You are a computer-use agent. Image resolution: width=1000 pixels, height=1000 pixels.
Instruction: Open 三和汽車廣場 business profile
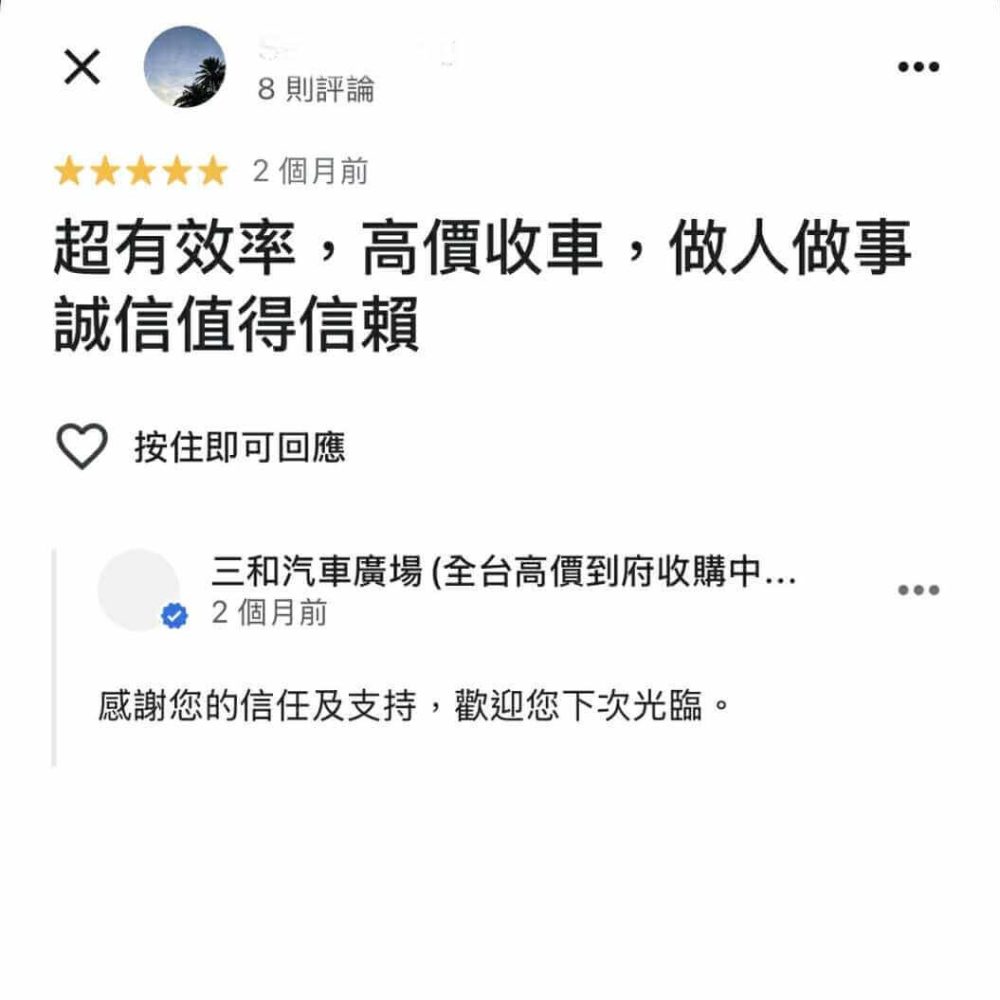[x=503, y=575]
